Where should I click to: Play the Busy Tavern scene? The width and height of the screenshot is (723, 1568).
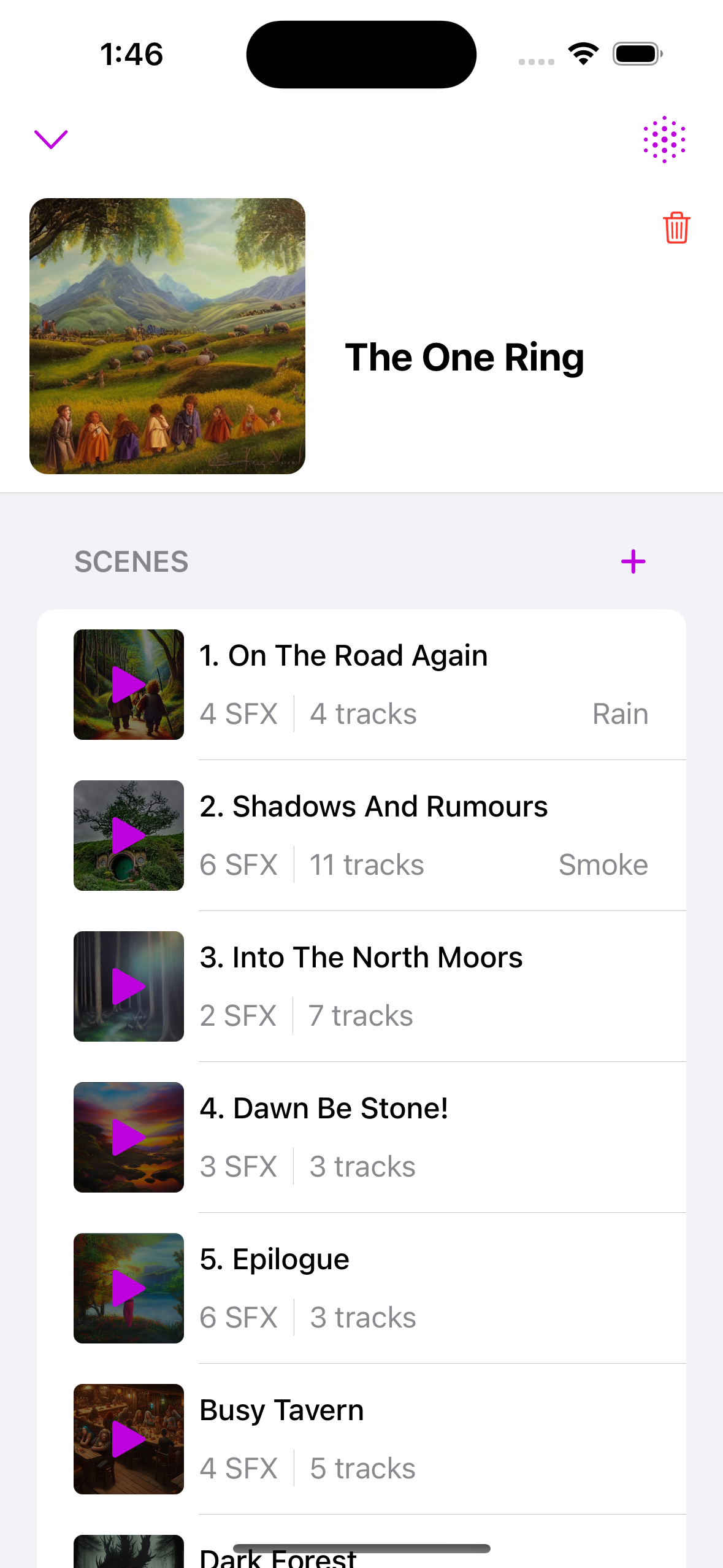coord(128,1439)
